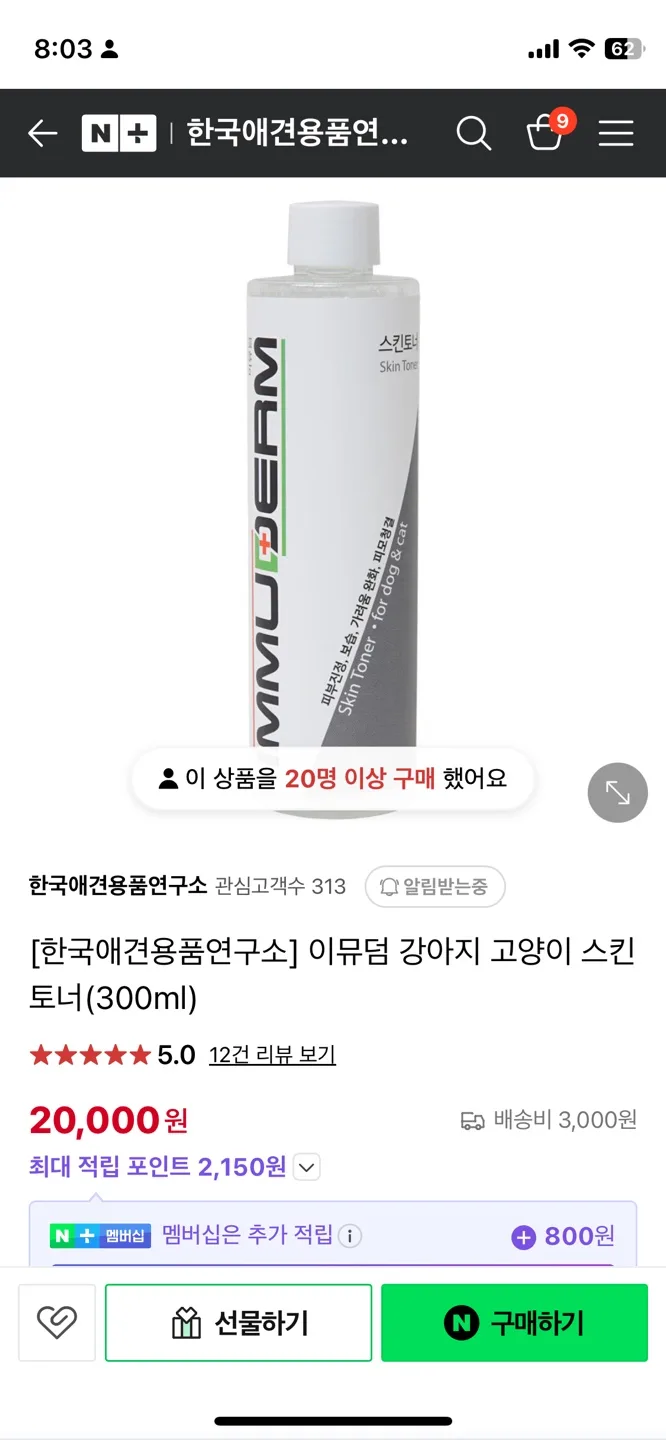View the 12건 리뷰 보기 link
This screenshot has height=1440, width=666.
(x=272, y=1055)
